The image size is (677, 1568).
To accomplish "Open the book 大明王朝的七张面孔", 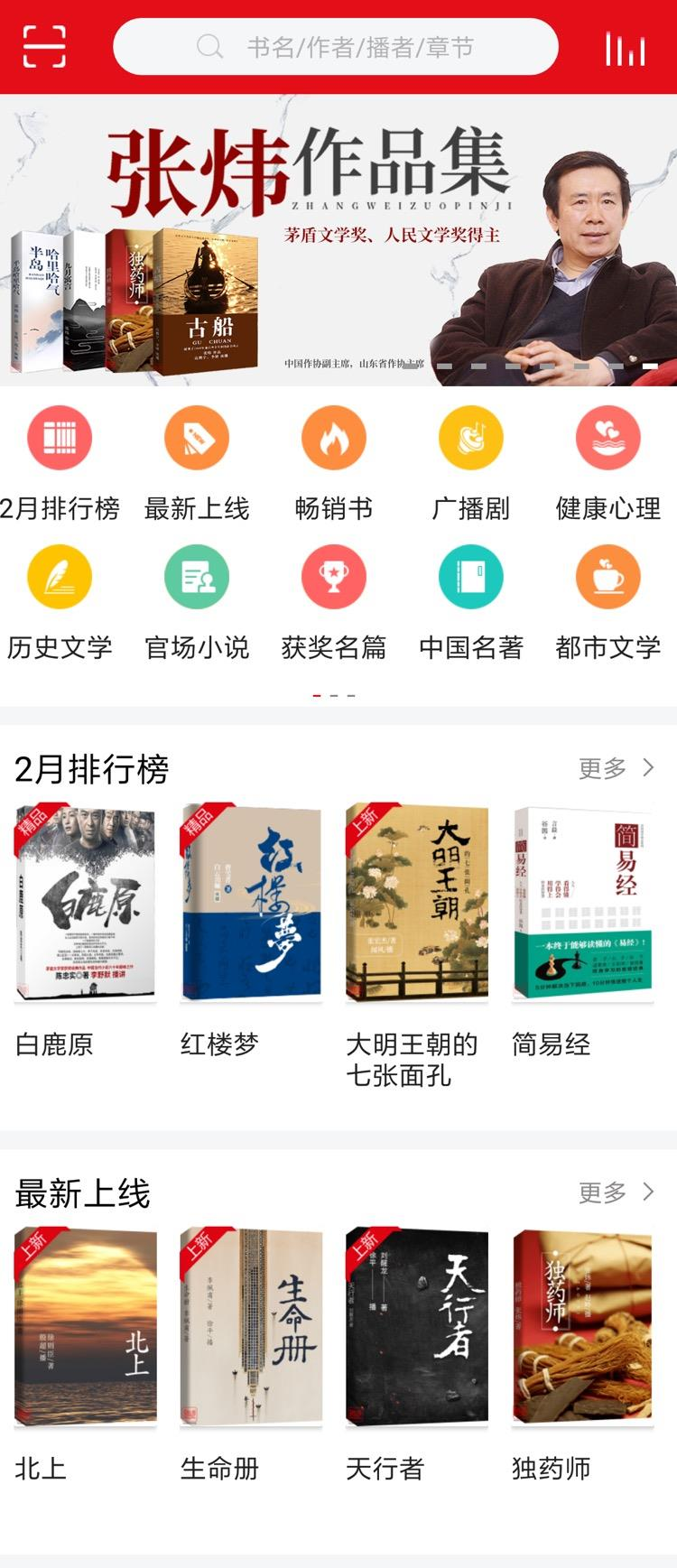I will (x=417, y=903).
